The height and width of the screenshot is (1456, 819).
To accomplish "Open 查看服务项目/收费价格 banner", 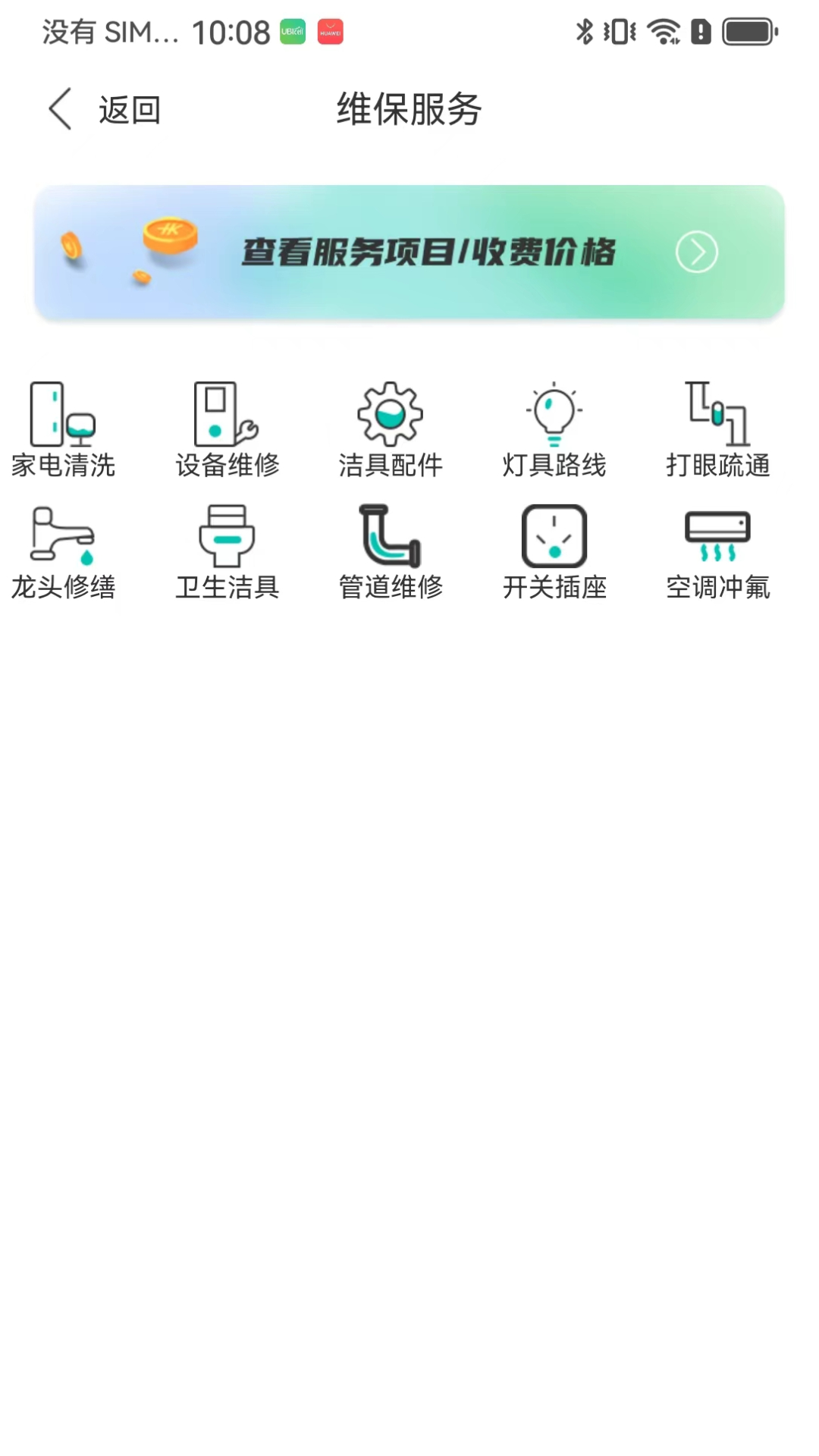I will click(409, 253).
